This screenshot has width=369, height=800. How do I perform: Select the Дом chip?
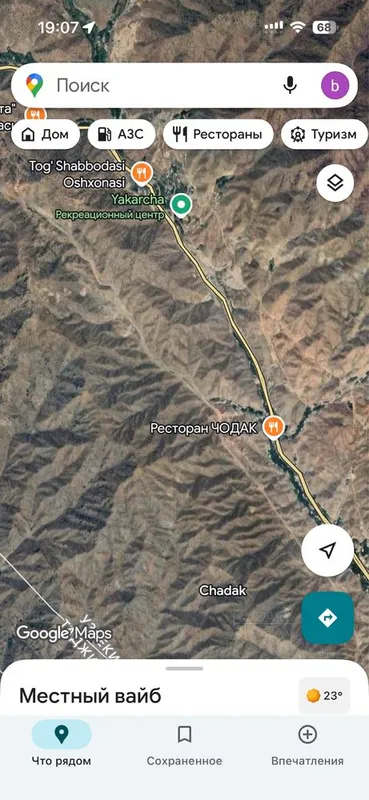click(x=45, y=135)
